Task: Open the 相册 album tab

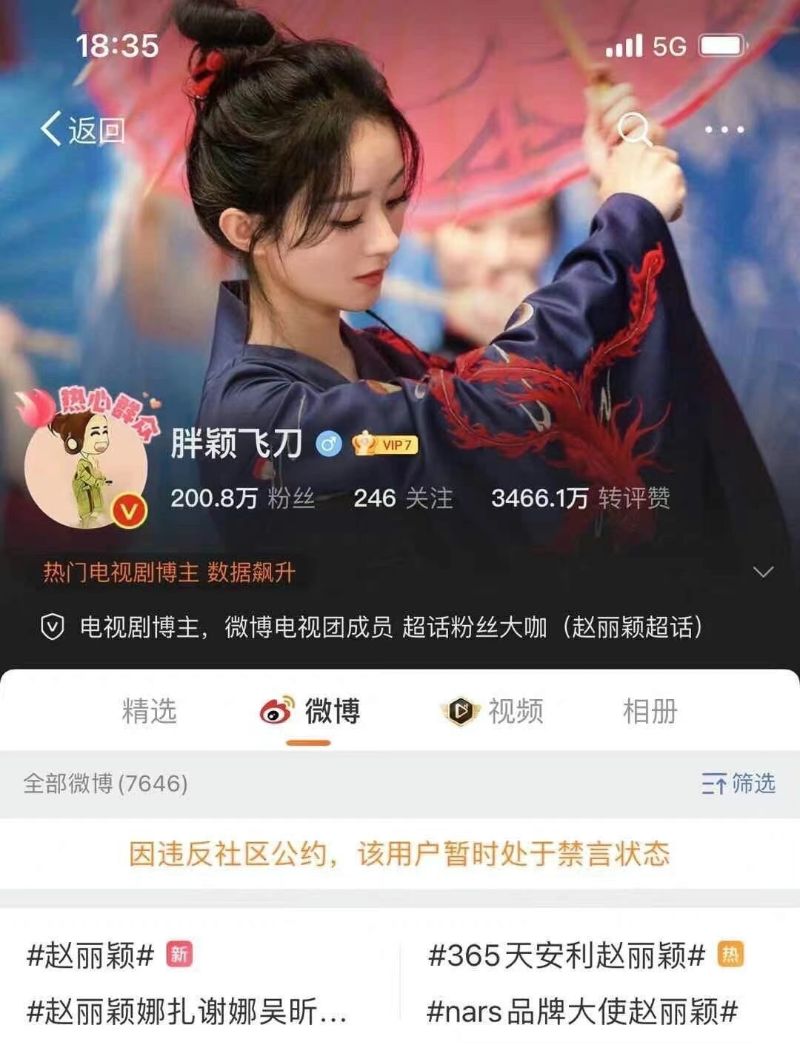Action: [x=650, y=711]
